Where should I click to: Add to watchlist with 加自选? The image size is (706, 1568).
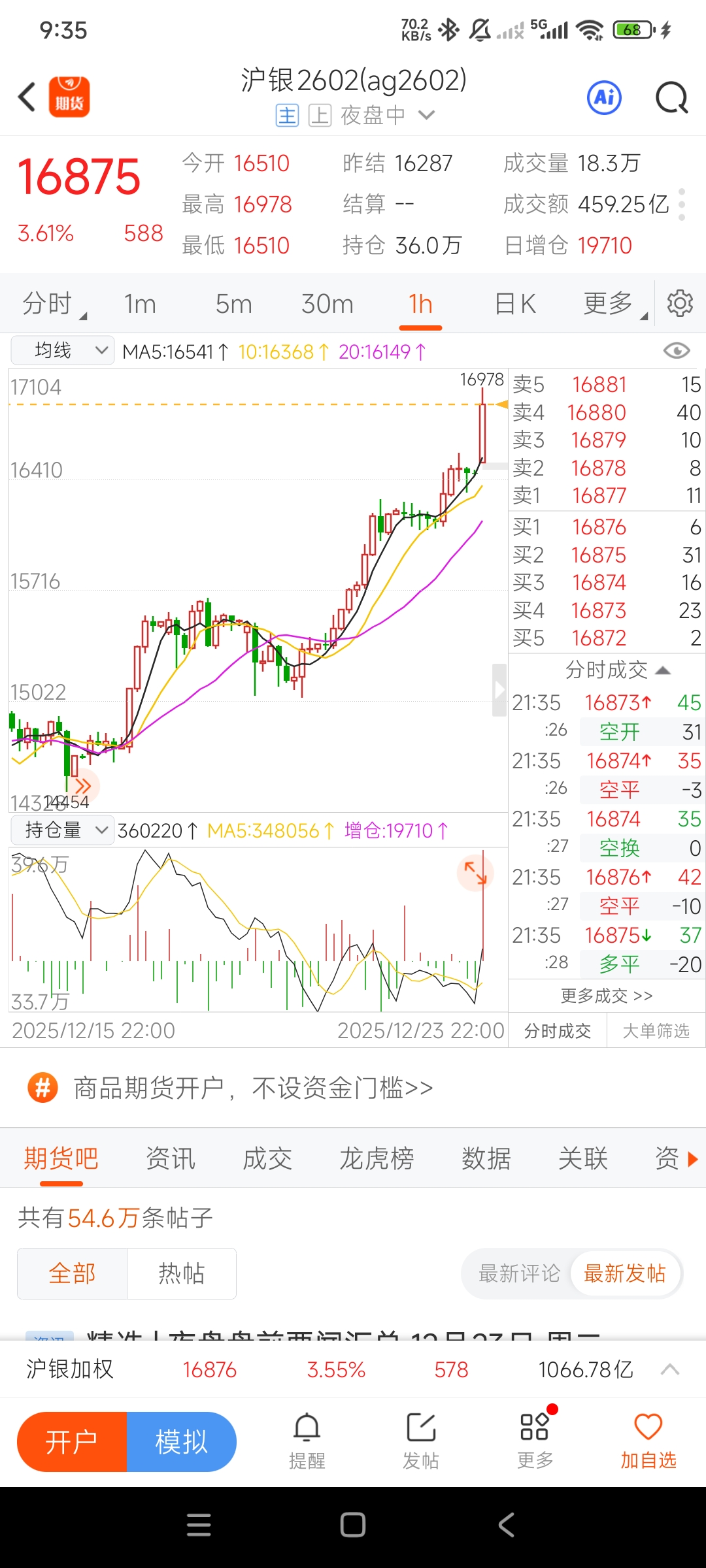click(x=648, y=1441)
